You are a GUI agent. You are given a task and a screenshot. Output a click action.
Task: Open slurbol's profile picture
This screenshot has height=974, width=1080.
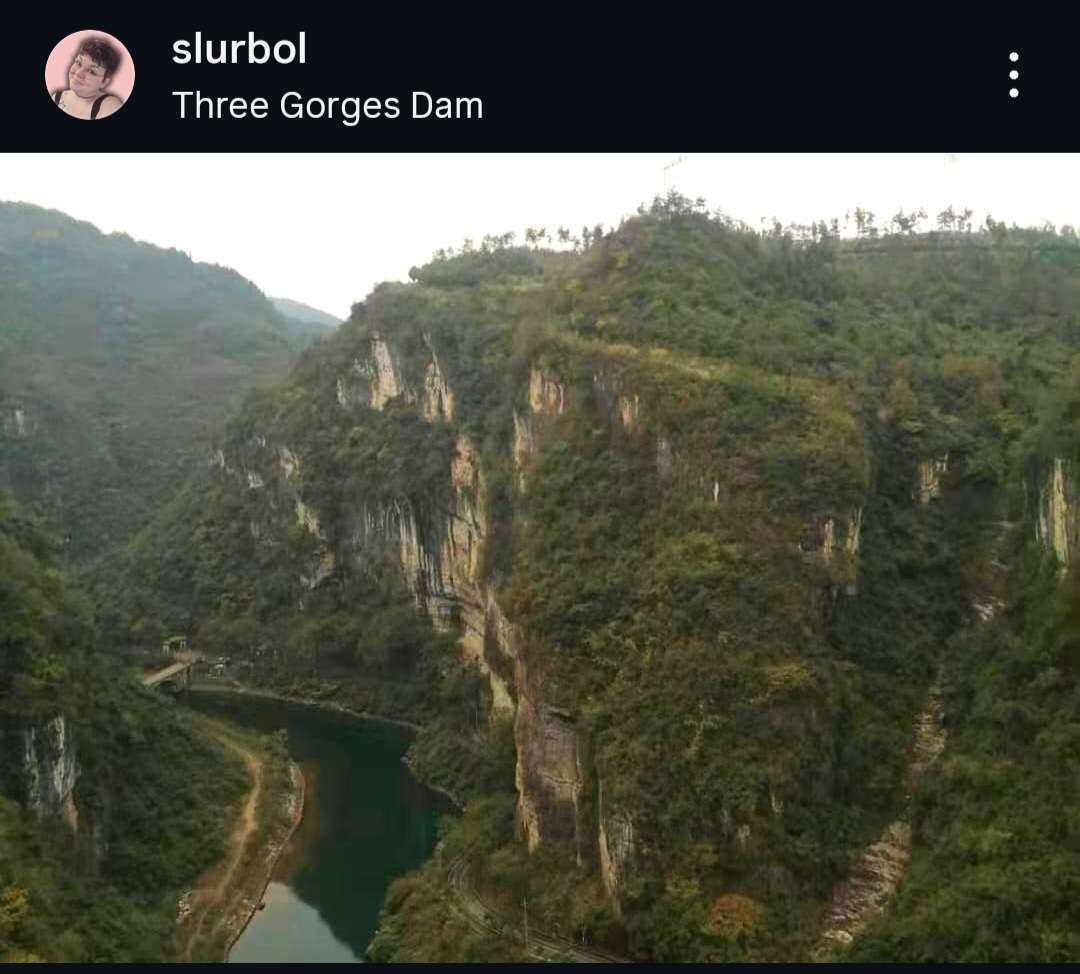pyautogui.click(x=90, y=75)
